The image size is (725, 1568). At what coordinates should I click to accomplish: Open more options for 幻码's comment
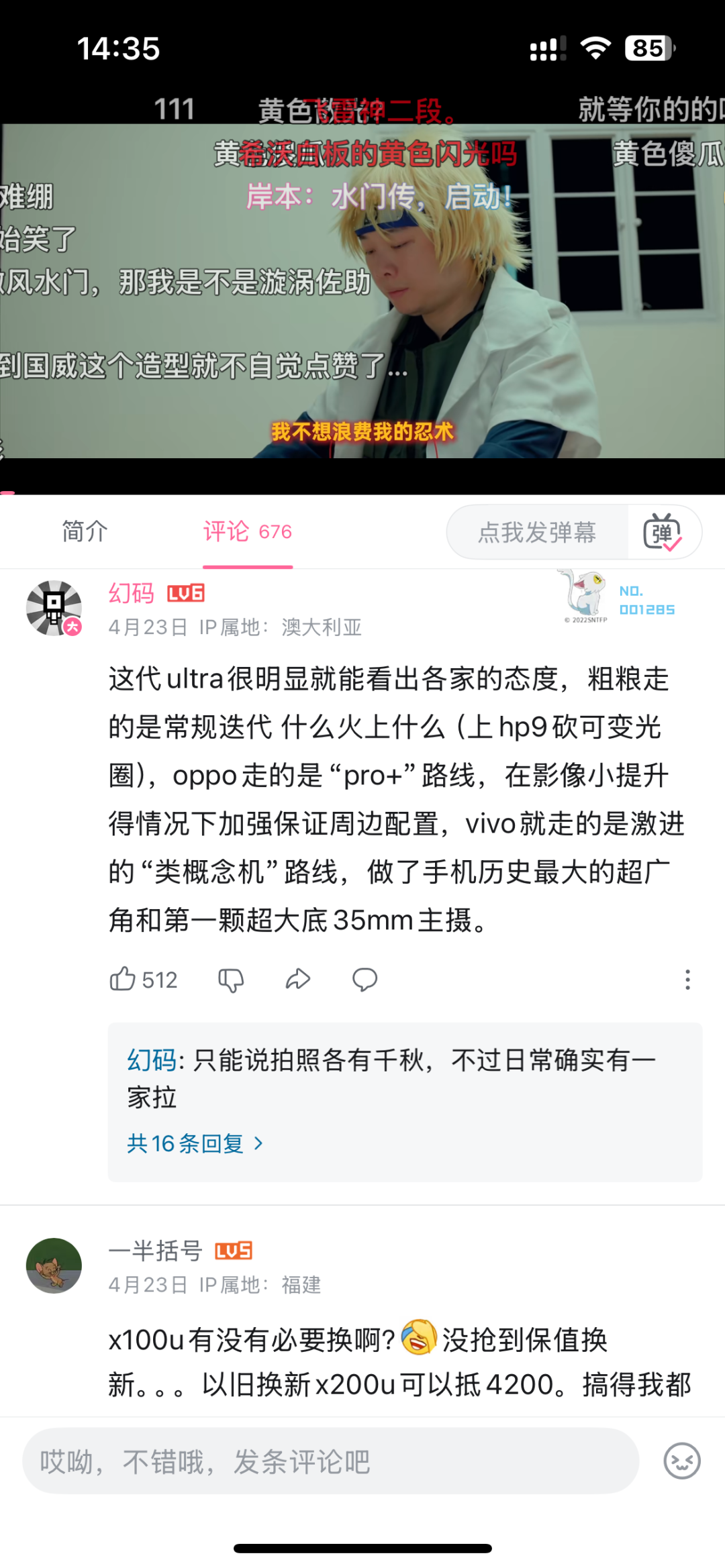[687, 980]
